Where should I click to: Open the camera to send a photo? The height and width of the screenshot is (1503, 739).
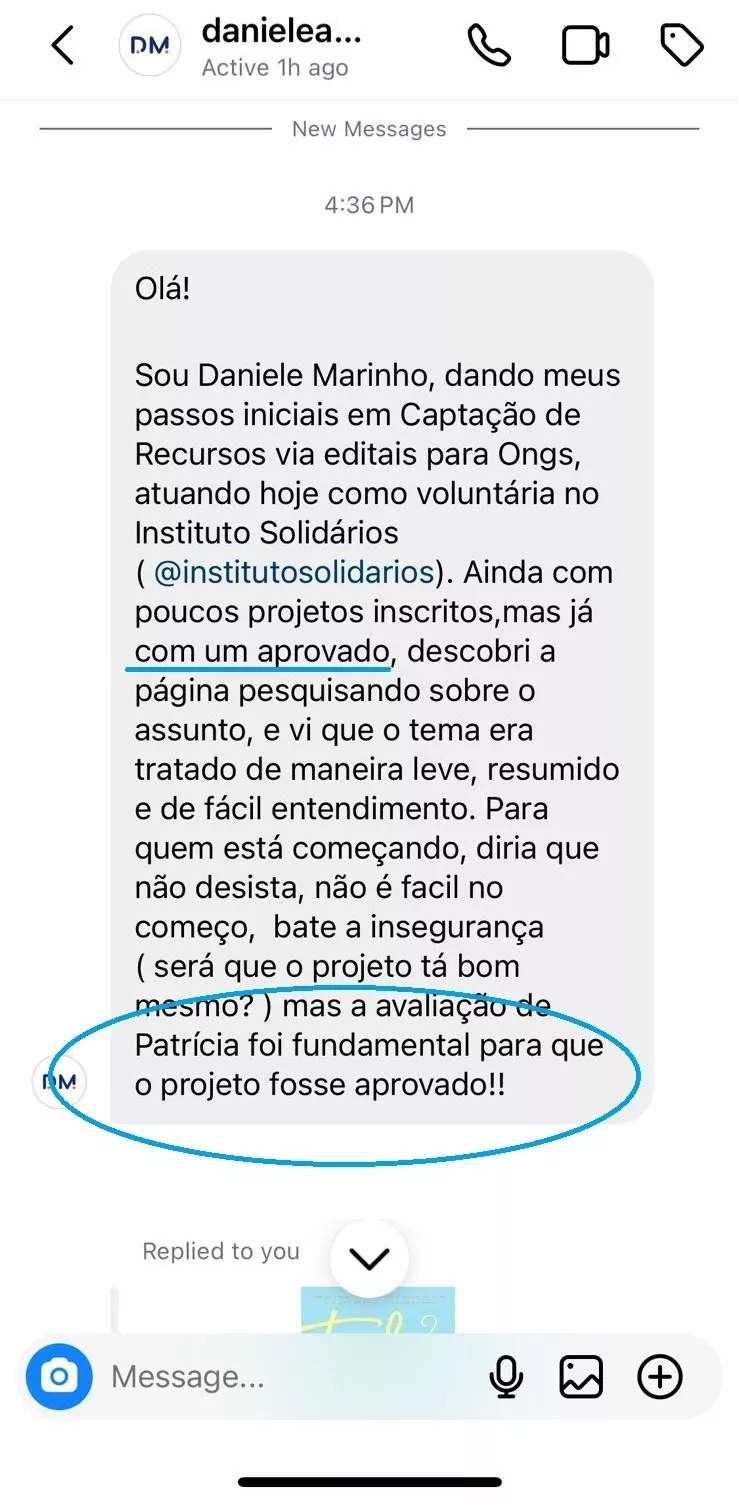59,1377
